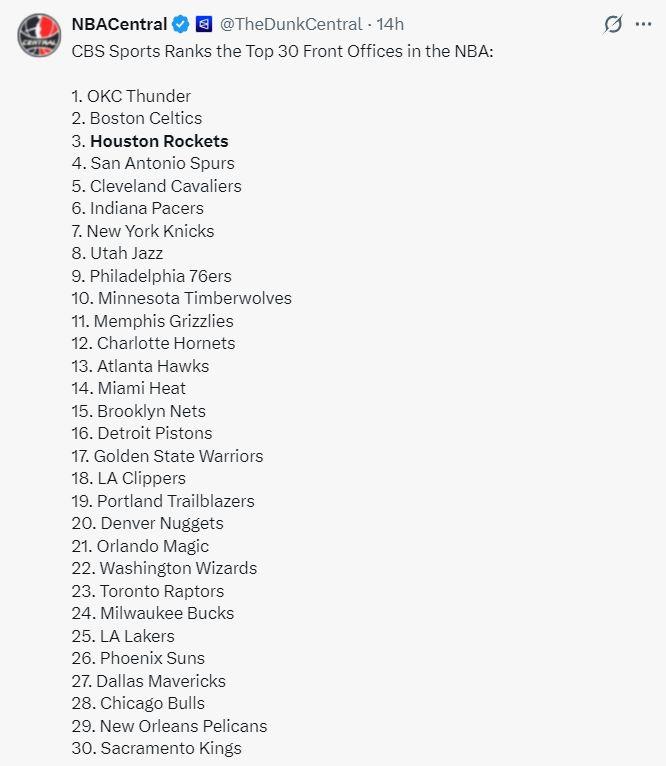Image resolution: width=666 pixels, height=766 pixels.
Task: Open the @TheDunkCentral handle
Action: pyautogui.click(x=291, y=24)
